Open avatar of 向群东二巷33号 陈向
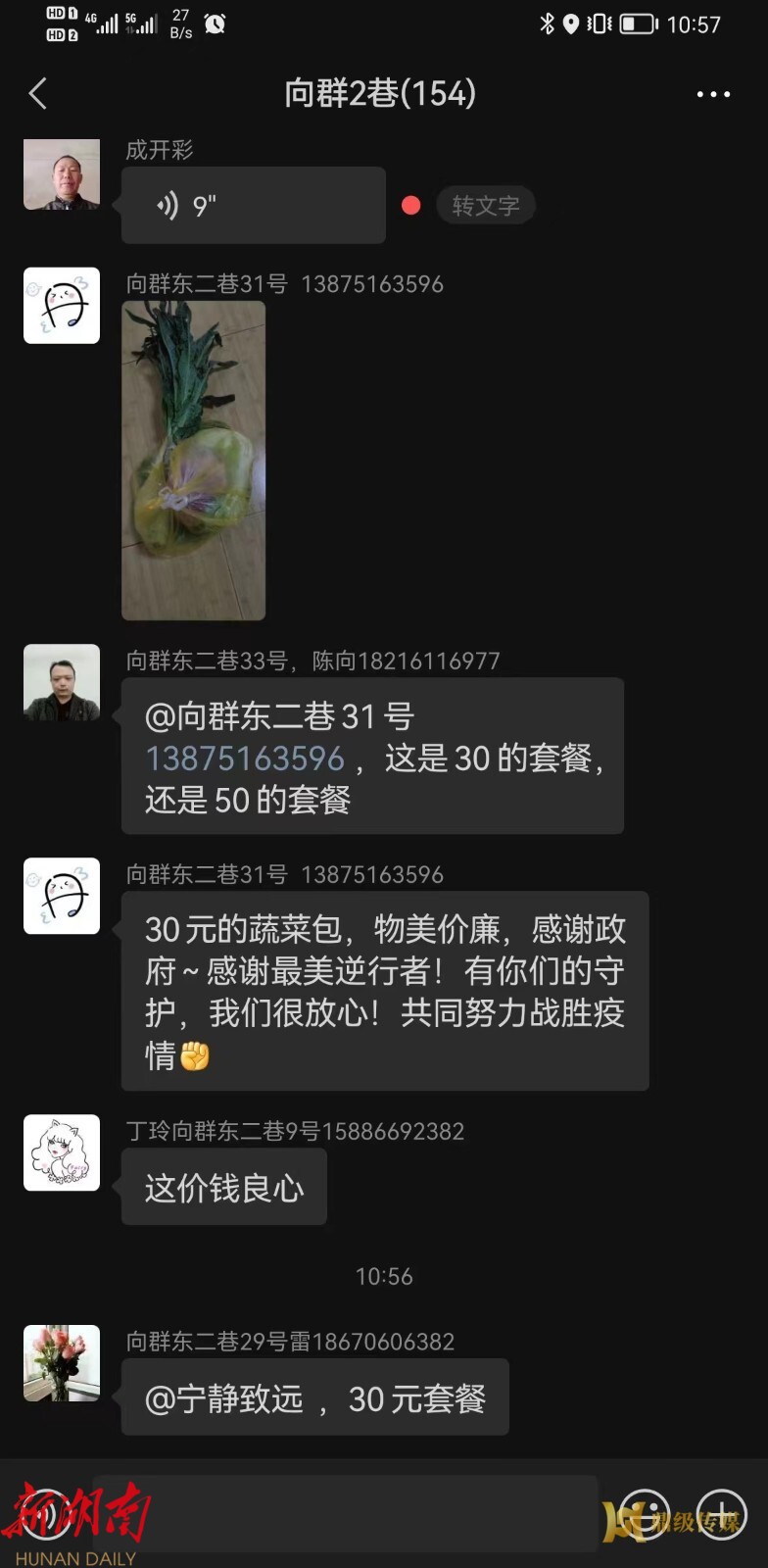The height and width of the screenshot is (1568, 768). tap(62, 682)
